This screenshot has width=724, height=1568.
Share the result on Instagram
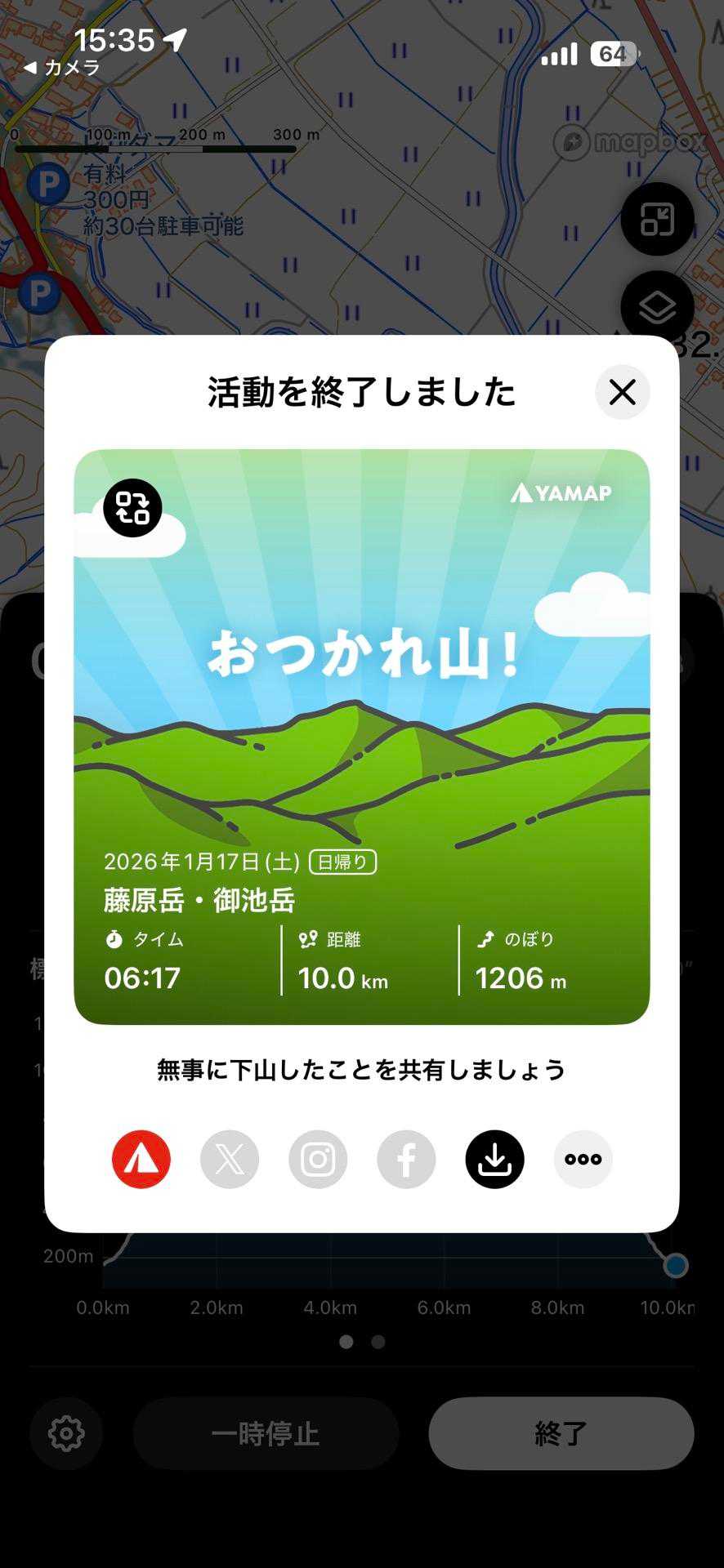318,1159
